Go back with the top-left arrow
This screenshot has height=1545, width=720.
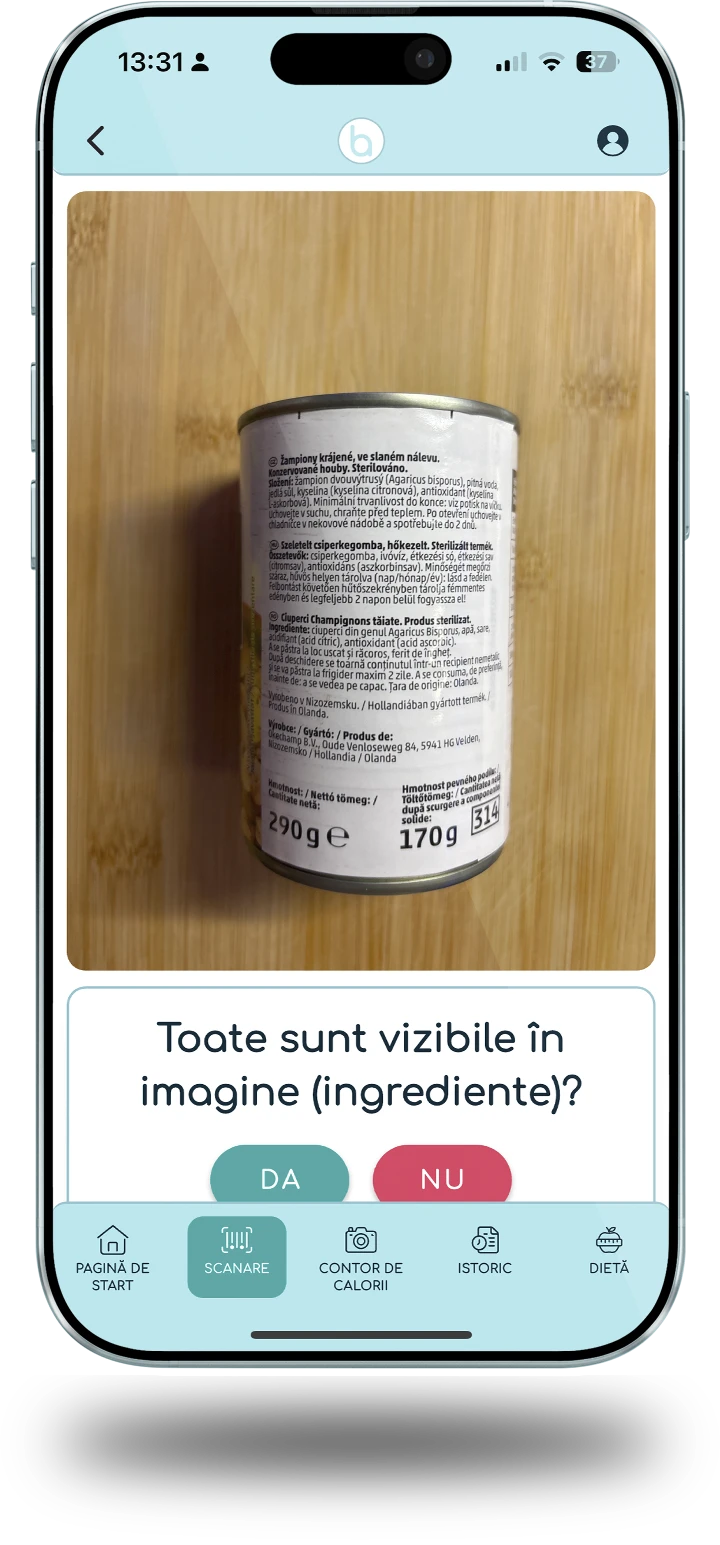coord(96,141)
